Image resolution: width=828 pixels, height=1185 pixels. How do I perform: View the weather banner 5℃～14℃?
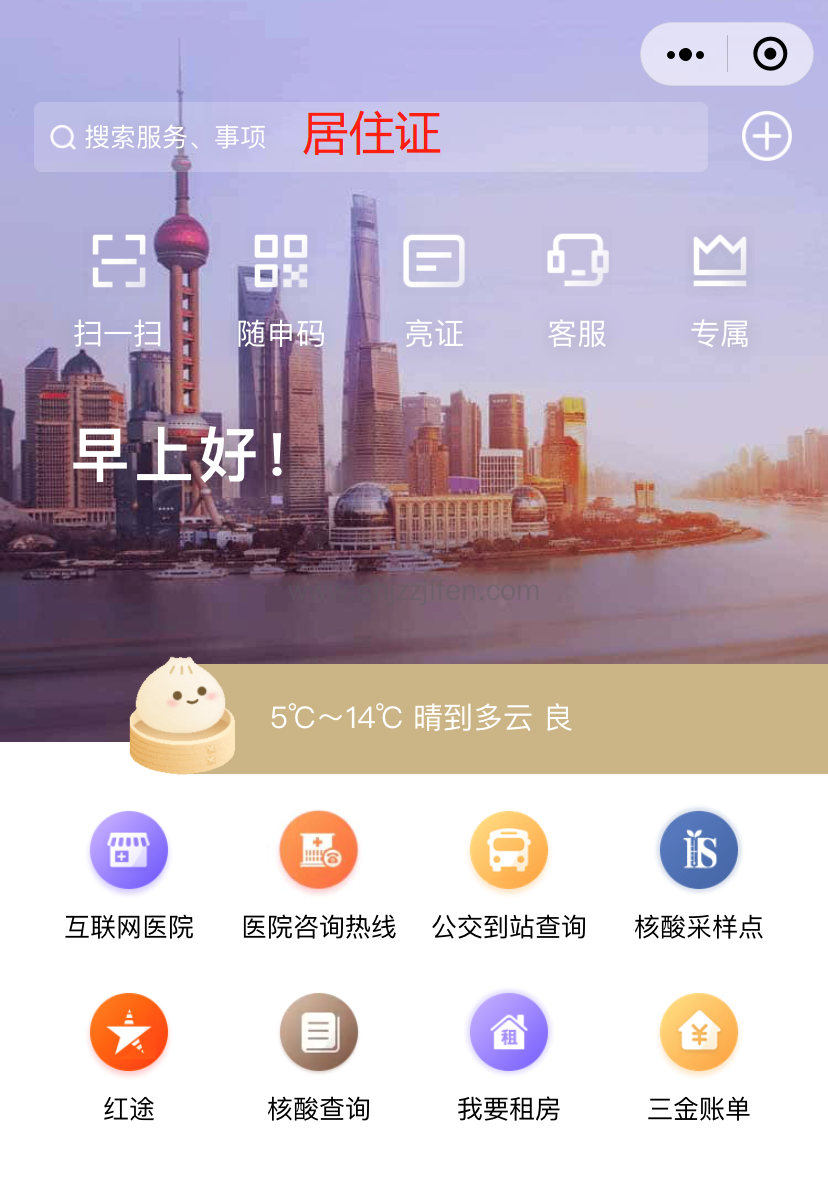pos(420,718)
